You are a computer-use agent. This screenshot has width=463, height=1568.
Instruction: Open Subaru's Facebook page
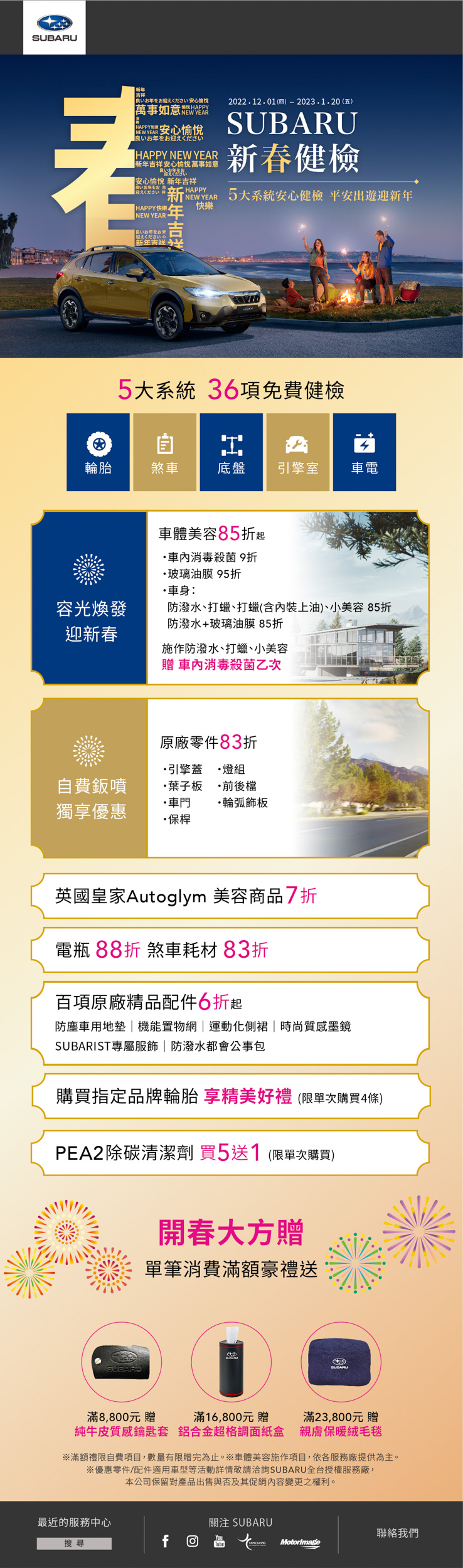[x=166, y=1541]
